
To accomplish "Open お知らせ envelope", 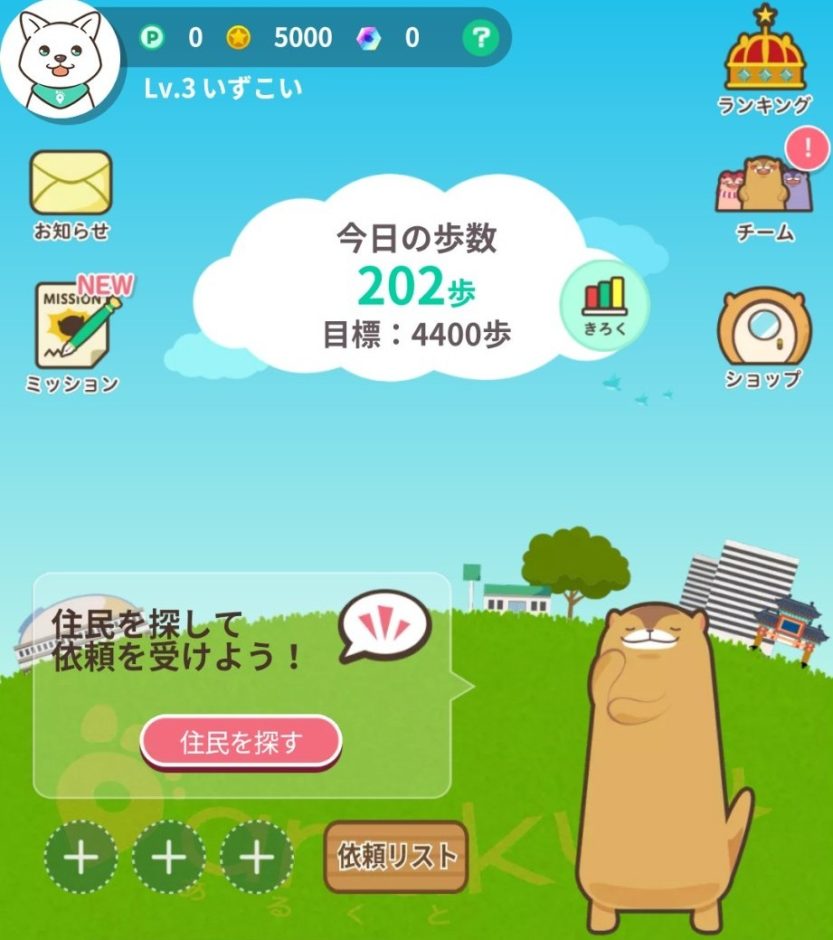I will tap(71, 186).
